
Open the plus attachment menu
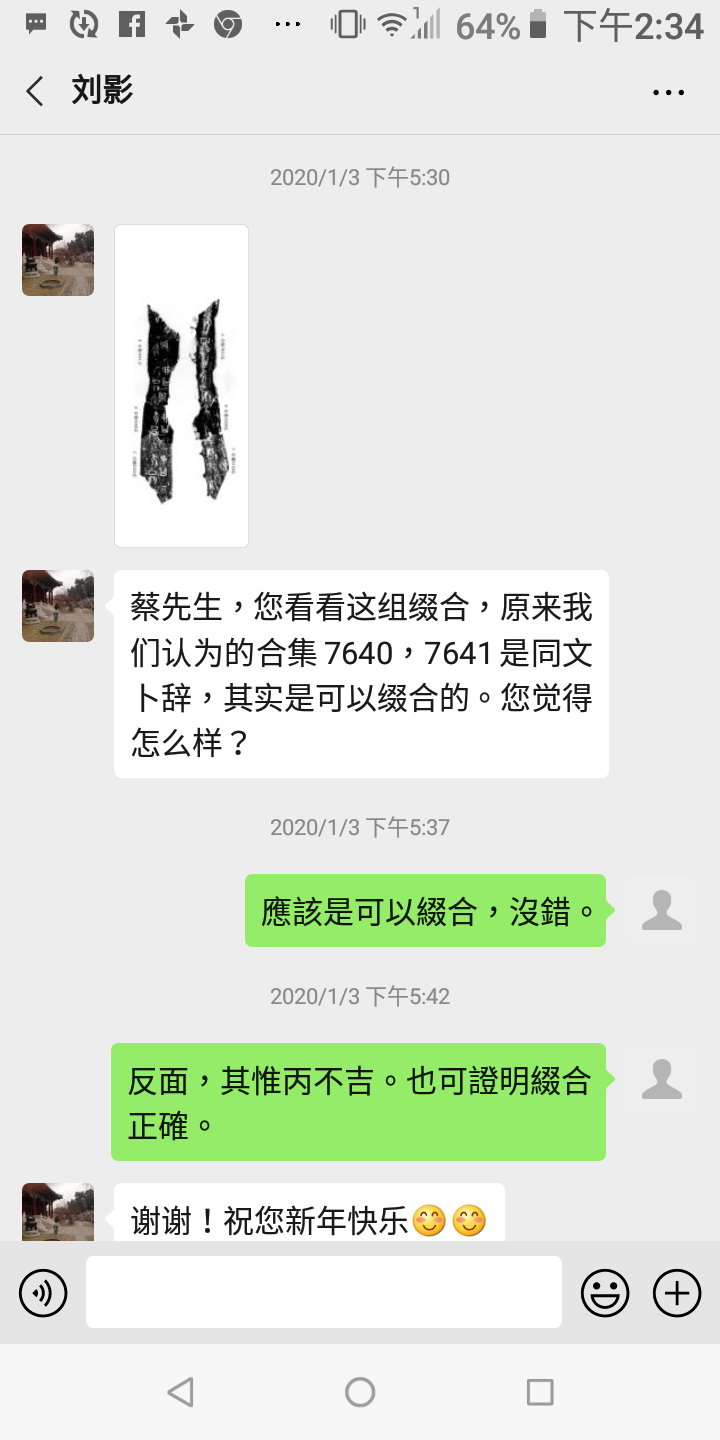[677, 1293]
